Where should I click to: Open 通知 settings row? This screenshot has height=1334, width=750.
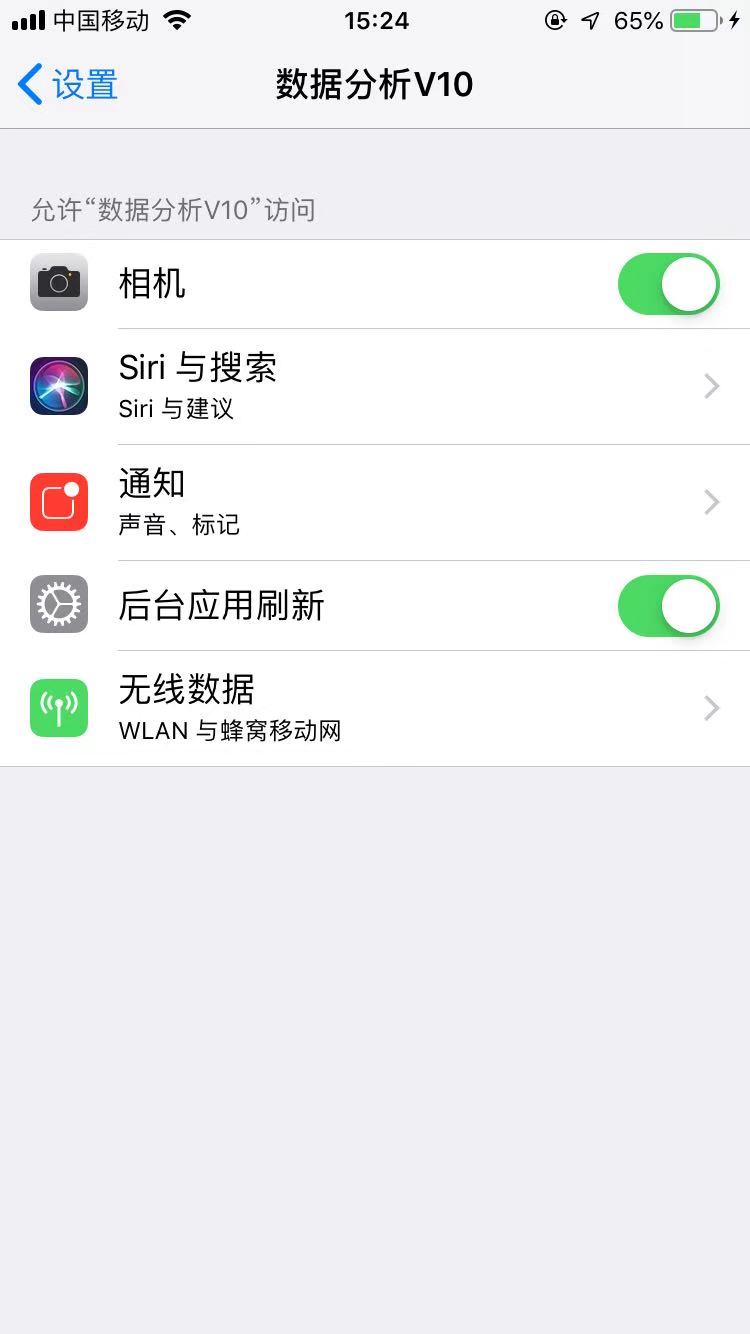tap(400, 502)
